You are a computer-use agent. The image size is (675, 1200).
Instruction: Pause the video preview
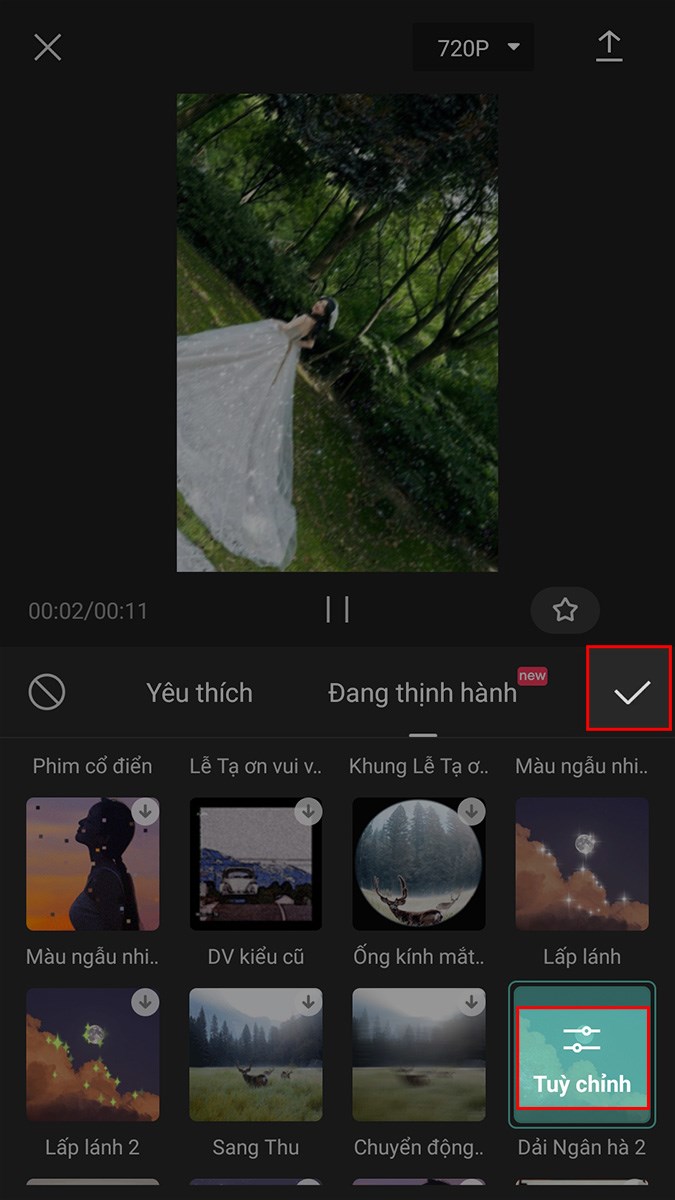tap(338, 609)
